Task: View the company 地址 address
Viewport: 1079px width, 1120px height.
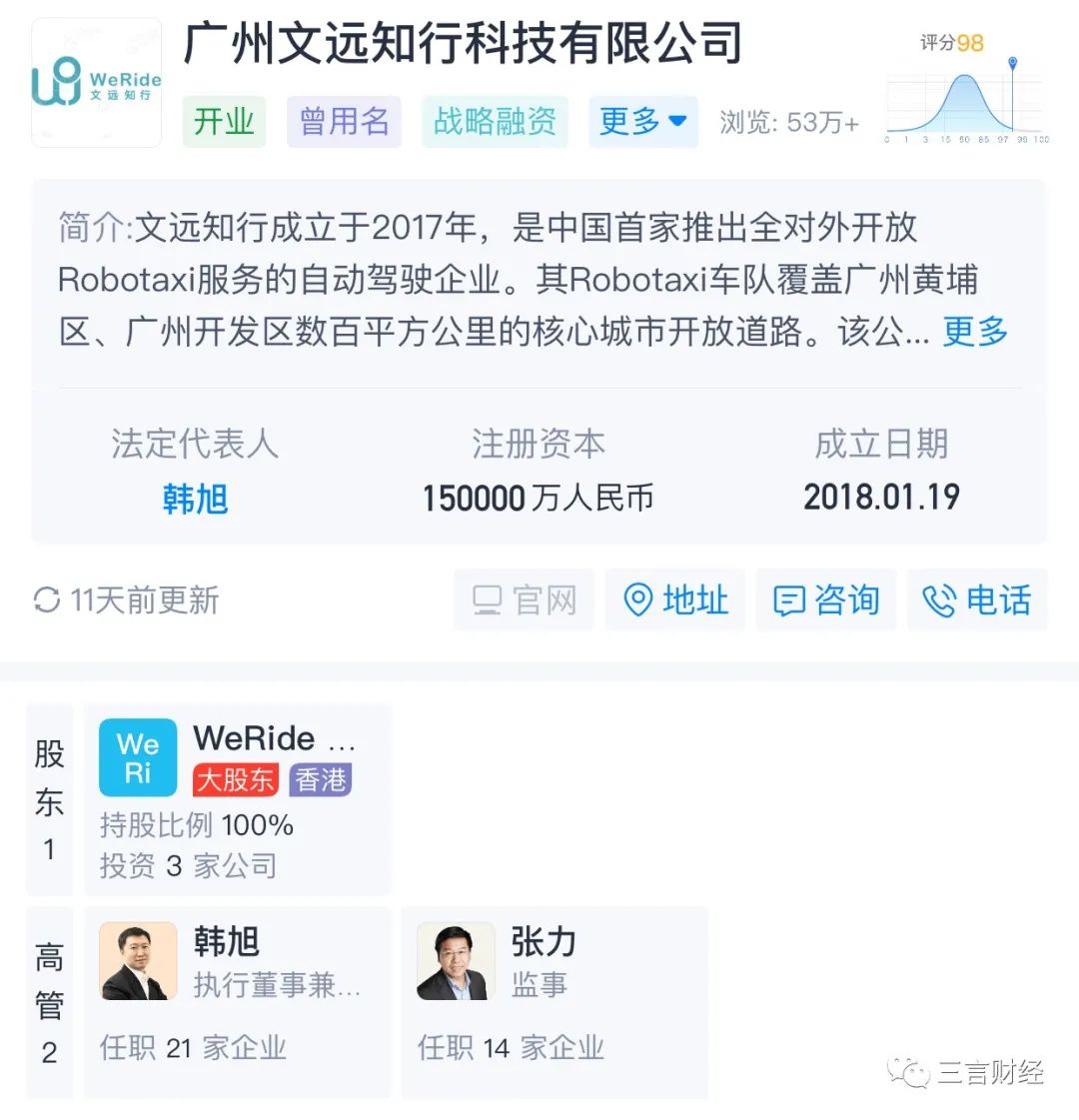Action: [675, 599]
